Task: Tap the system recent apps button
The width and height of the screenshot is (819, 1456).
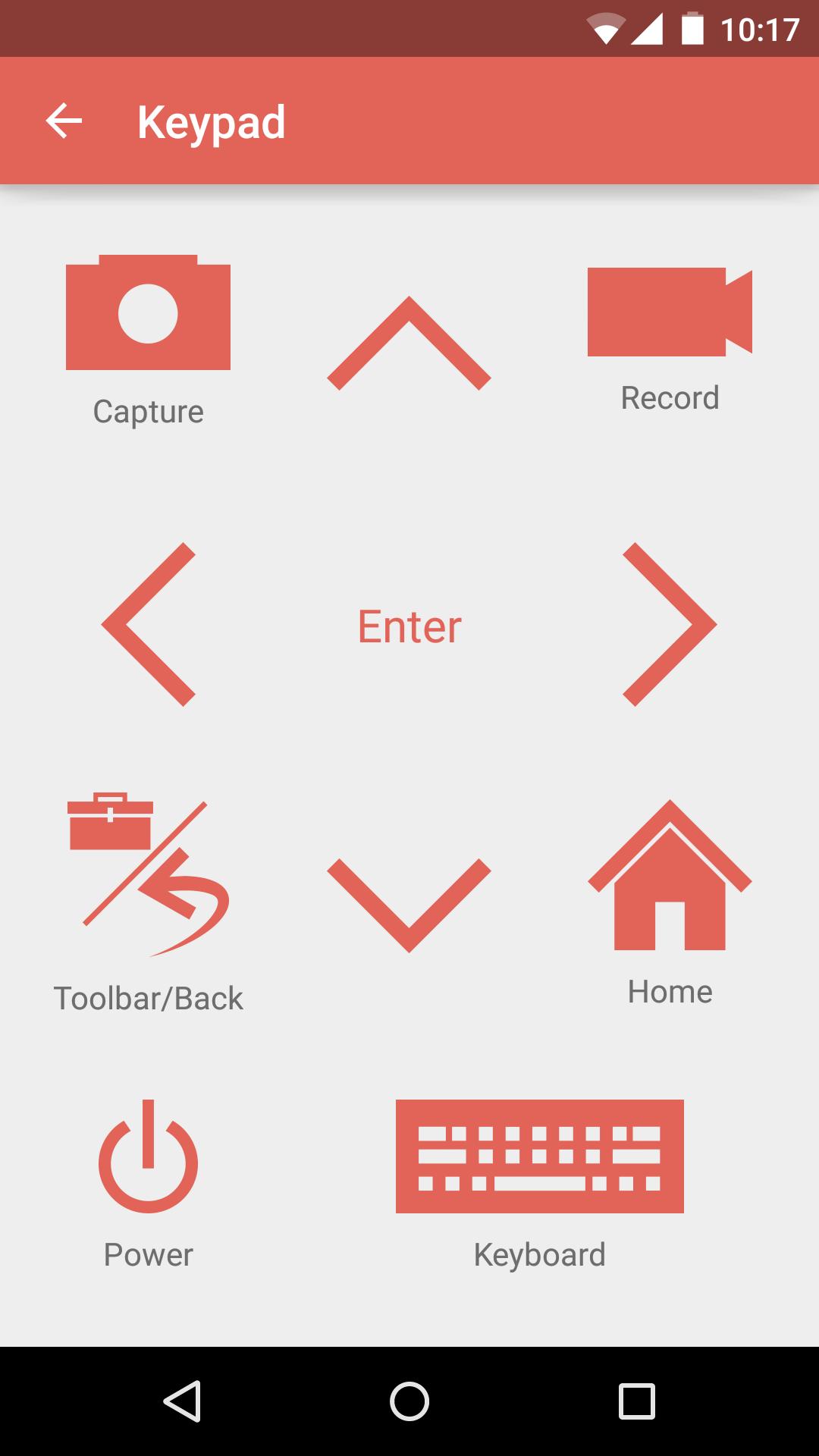Action: (637, 1401)
